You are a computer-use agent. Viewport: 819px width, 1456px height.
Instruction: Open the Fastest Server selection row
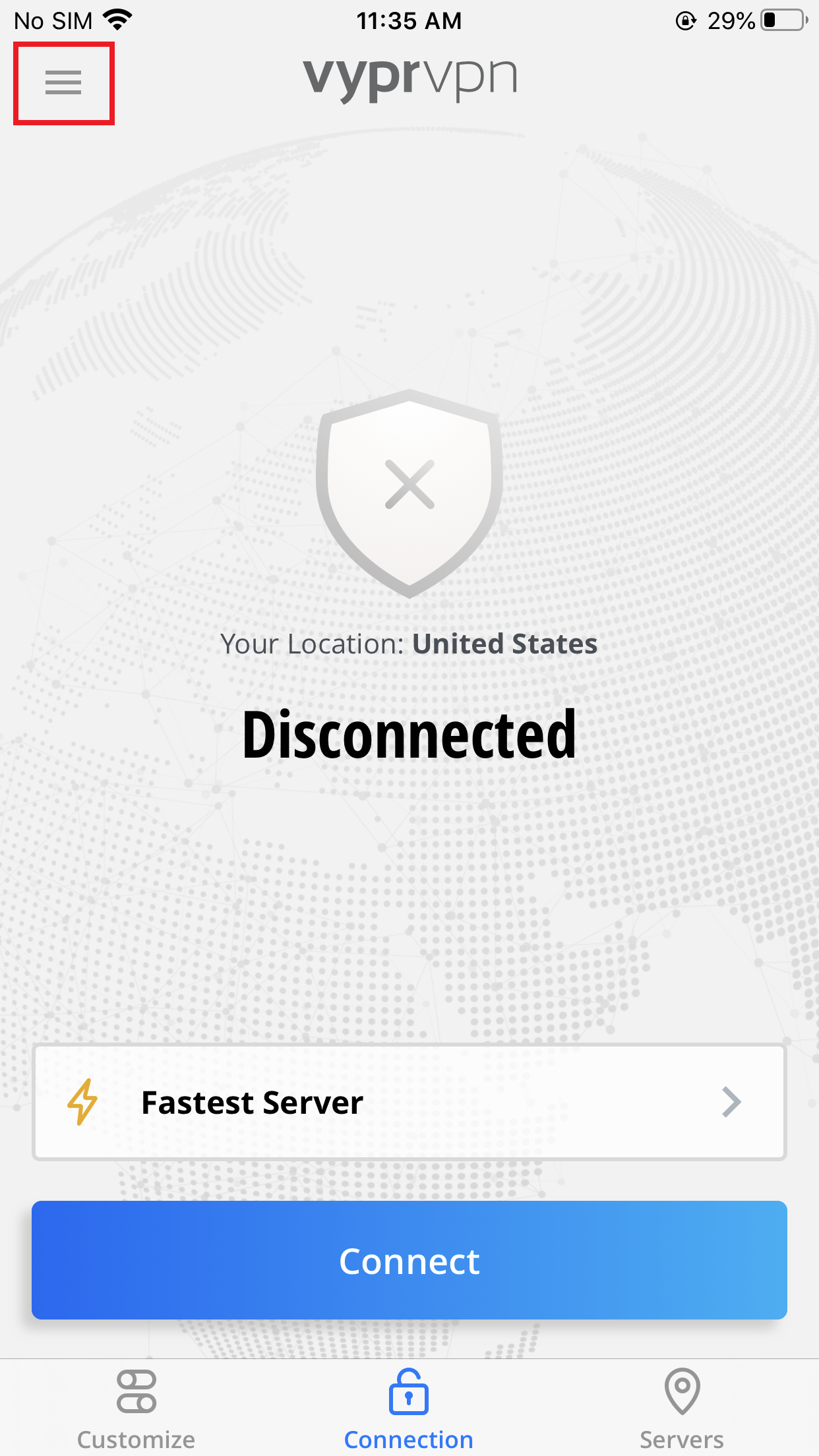409,1102
